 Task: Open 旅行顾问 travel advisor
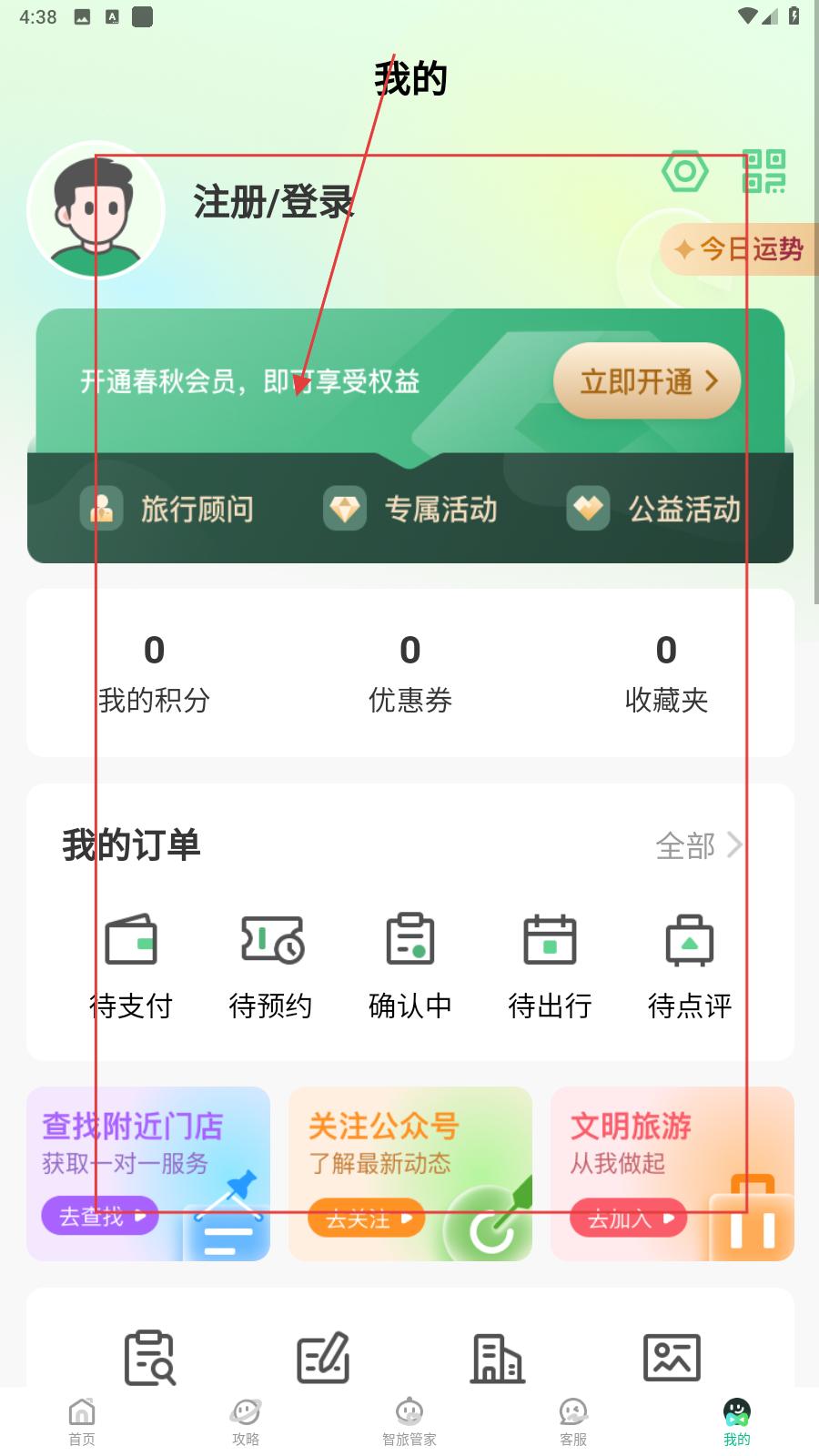coord(167,509)
